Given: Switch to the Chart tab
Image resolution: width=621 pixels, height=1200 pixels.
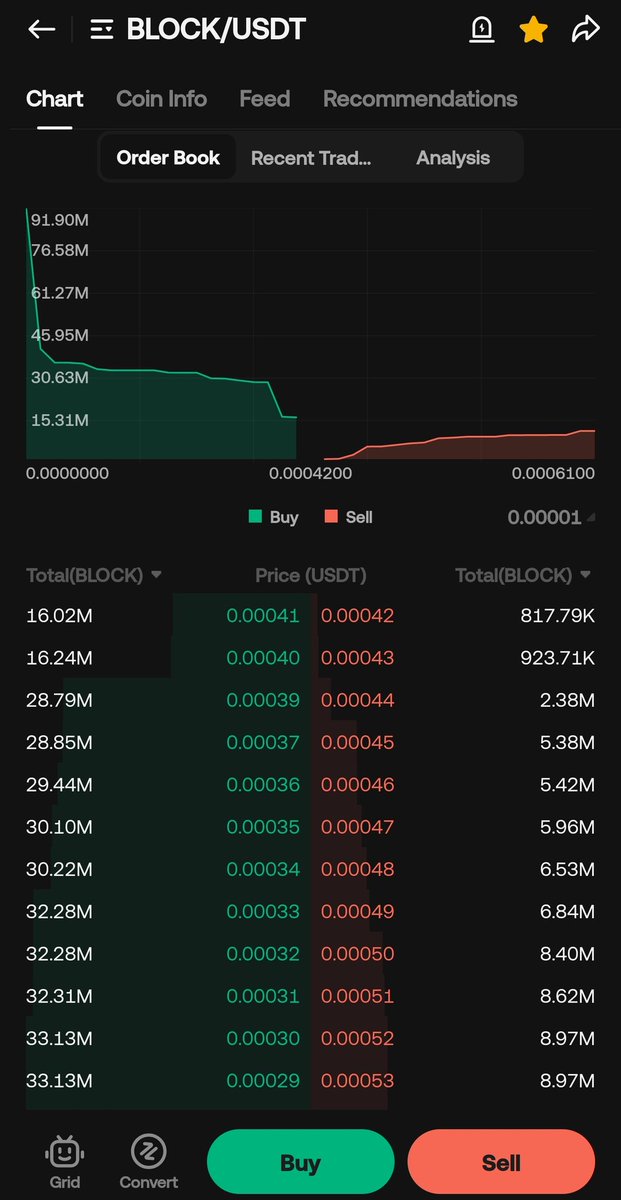Looking at the screenshot, I should point(55,99).
